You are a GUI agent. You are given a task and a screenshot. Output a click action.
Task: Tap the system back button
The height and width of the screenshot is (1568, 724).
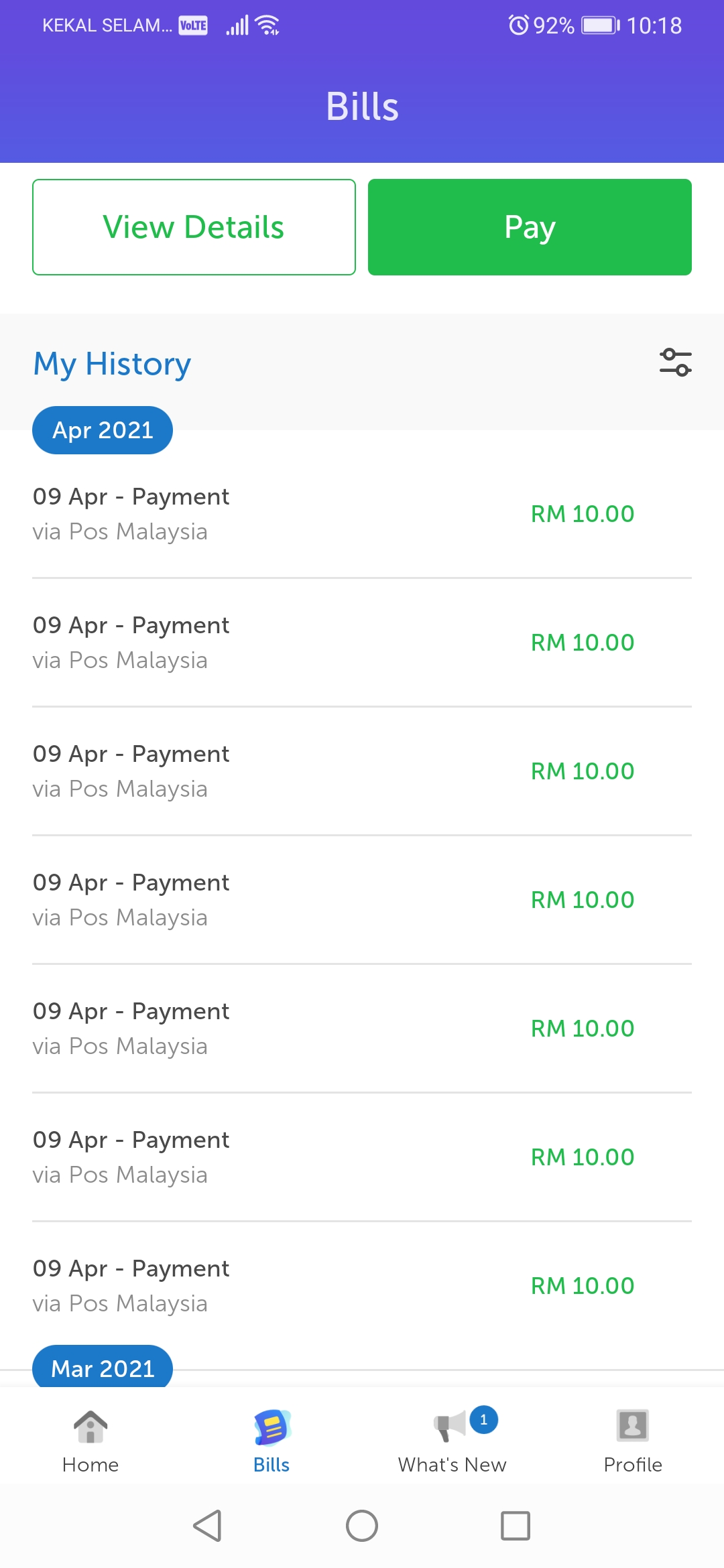[x=207, y=1526]
